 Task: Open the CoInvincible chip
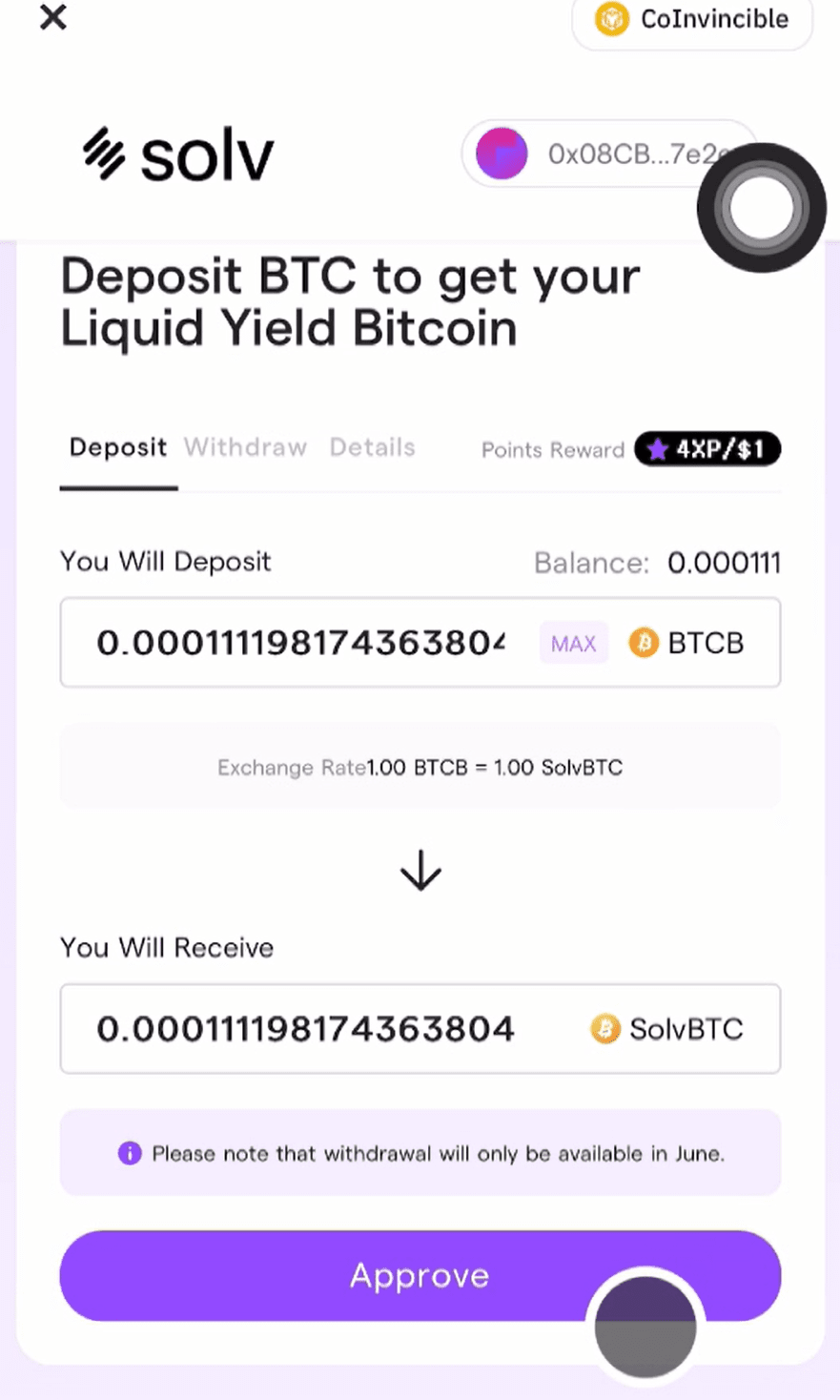[692, 19]
